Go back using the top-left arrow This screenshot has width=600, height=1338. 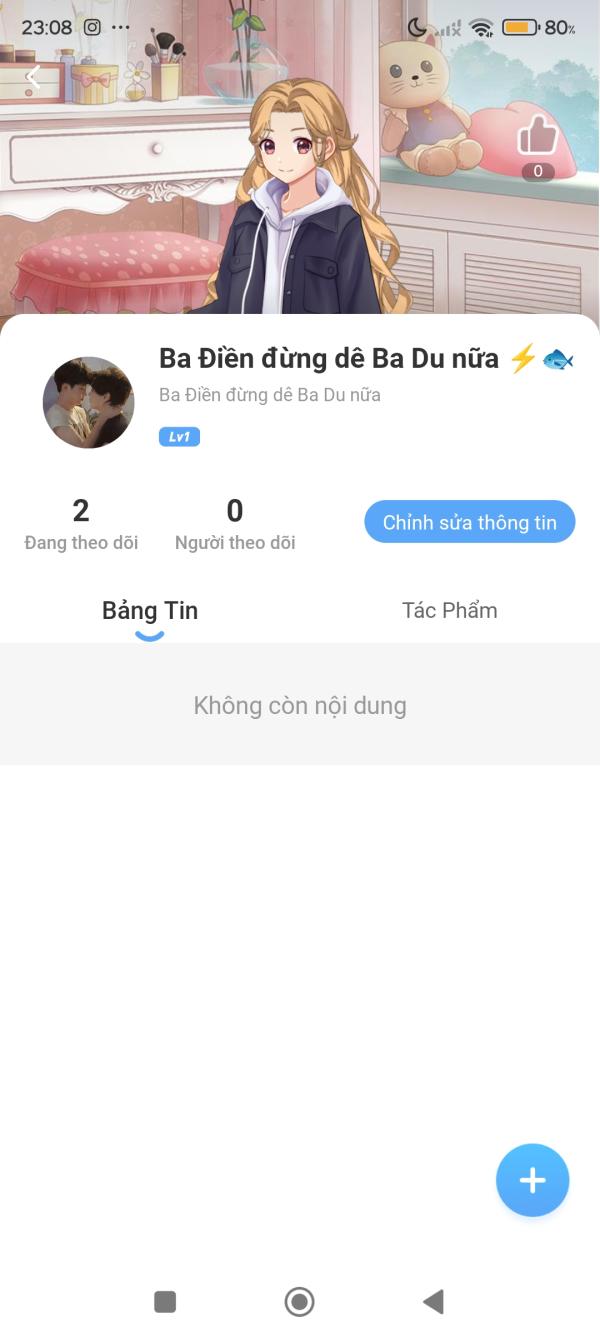click(x=33, y=78)
